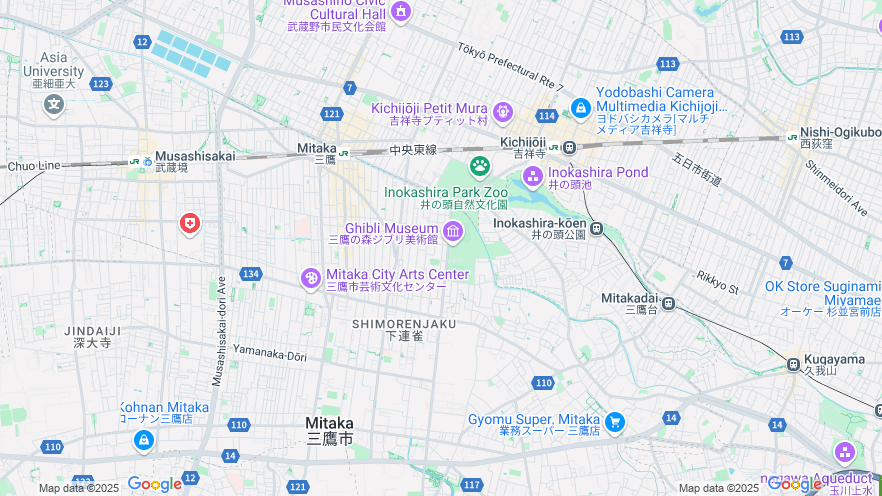Select the Inokashira Park Zoo marker
882x496 pixels.
point(480,165)
